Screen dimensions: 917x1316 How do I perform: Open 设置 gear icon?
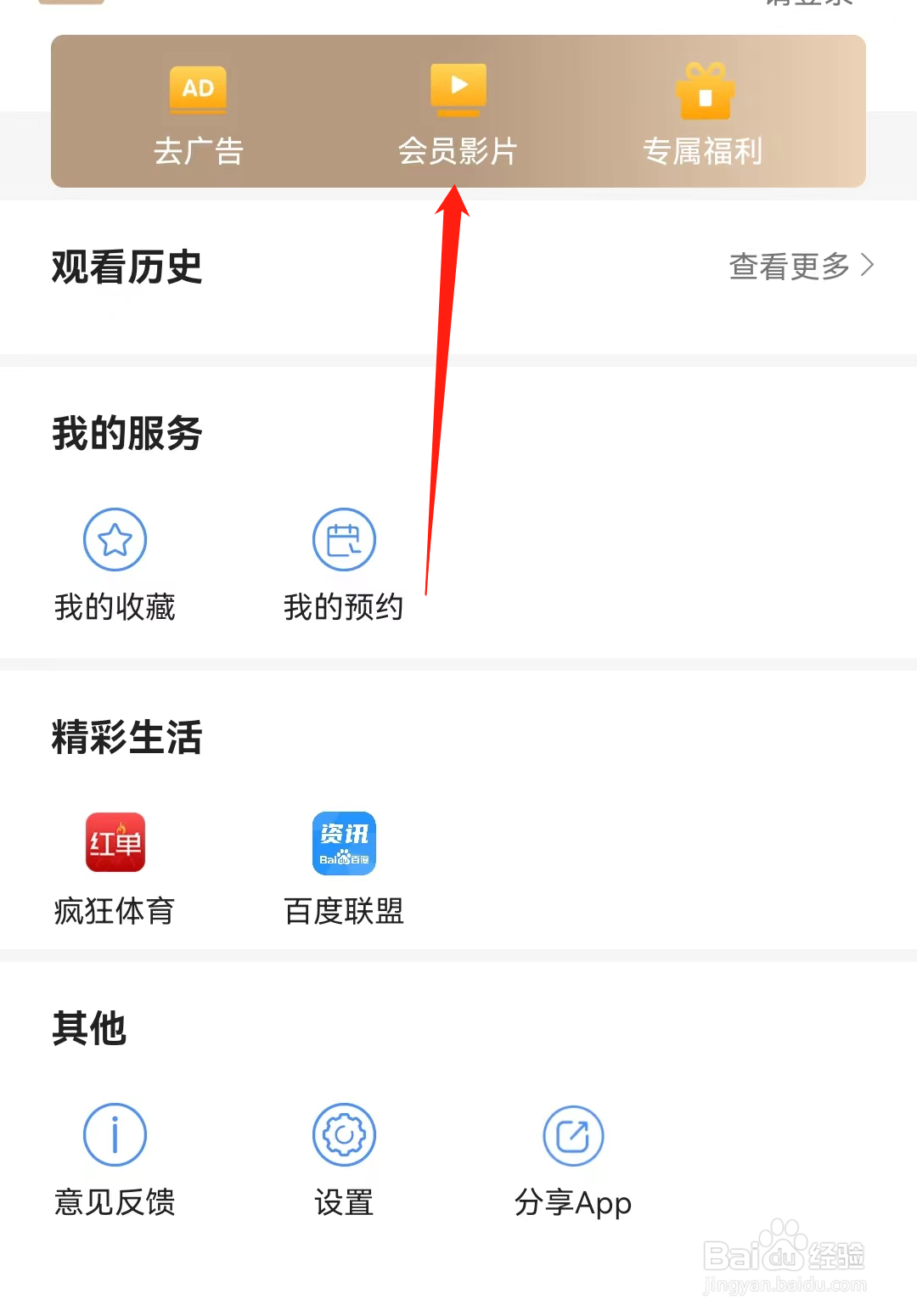(x=343, y=1134)
